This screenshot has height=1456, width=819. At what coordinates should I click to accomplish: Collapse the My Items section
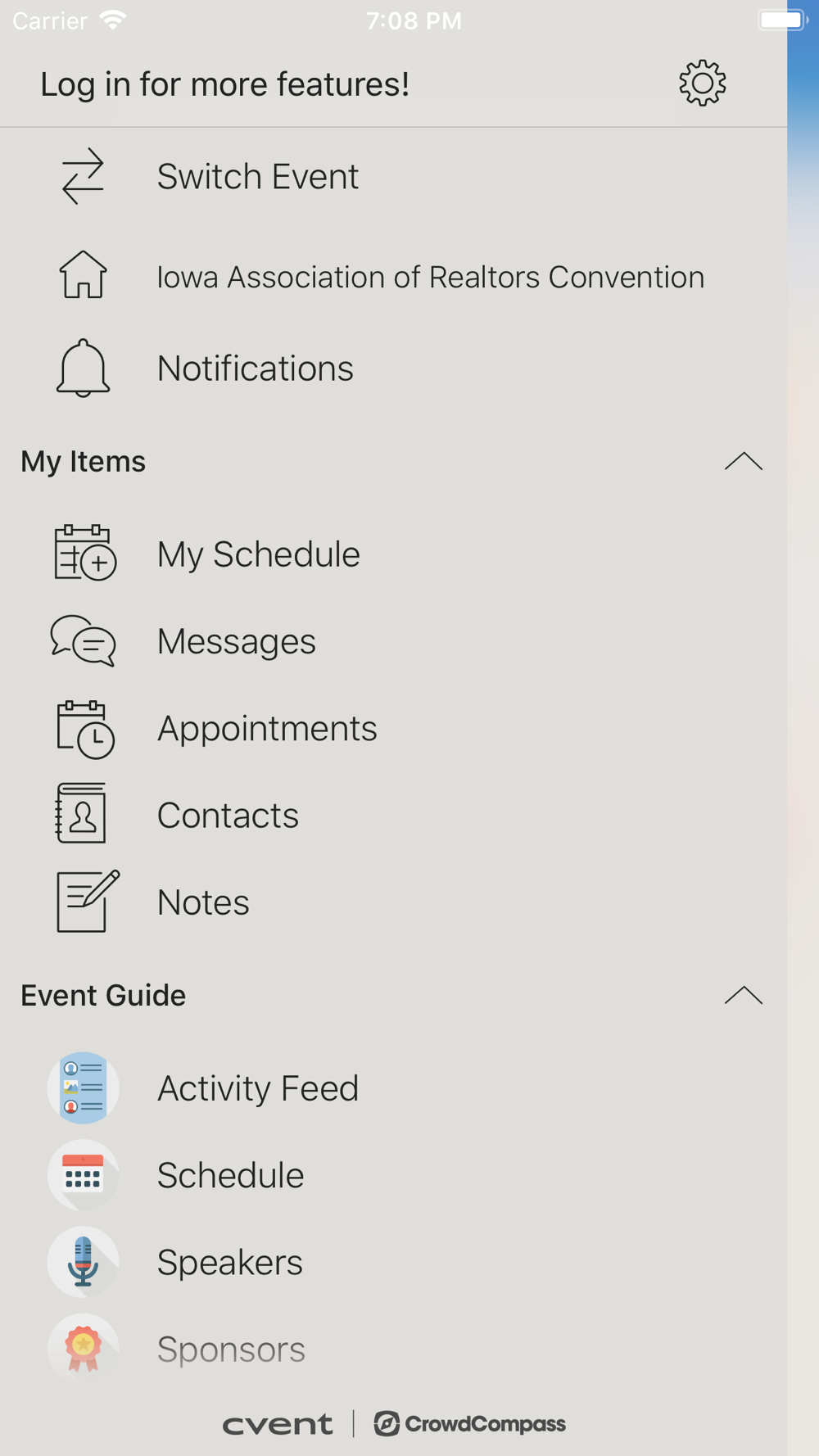coord(743,462)
